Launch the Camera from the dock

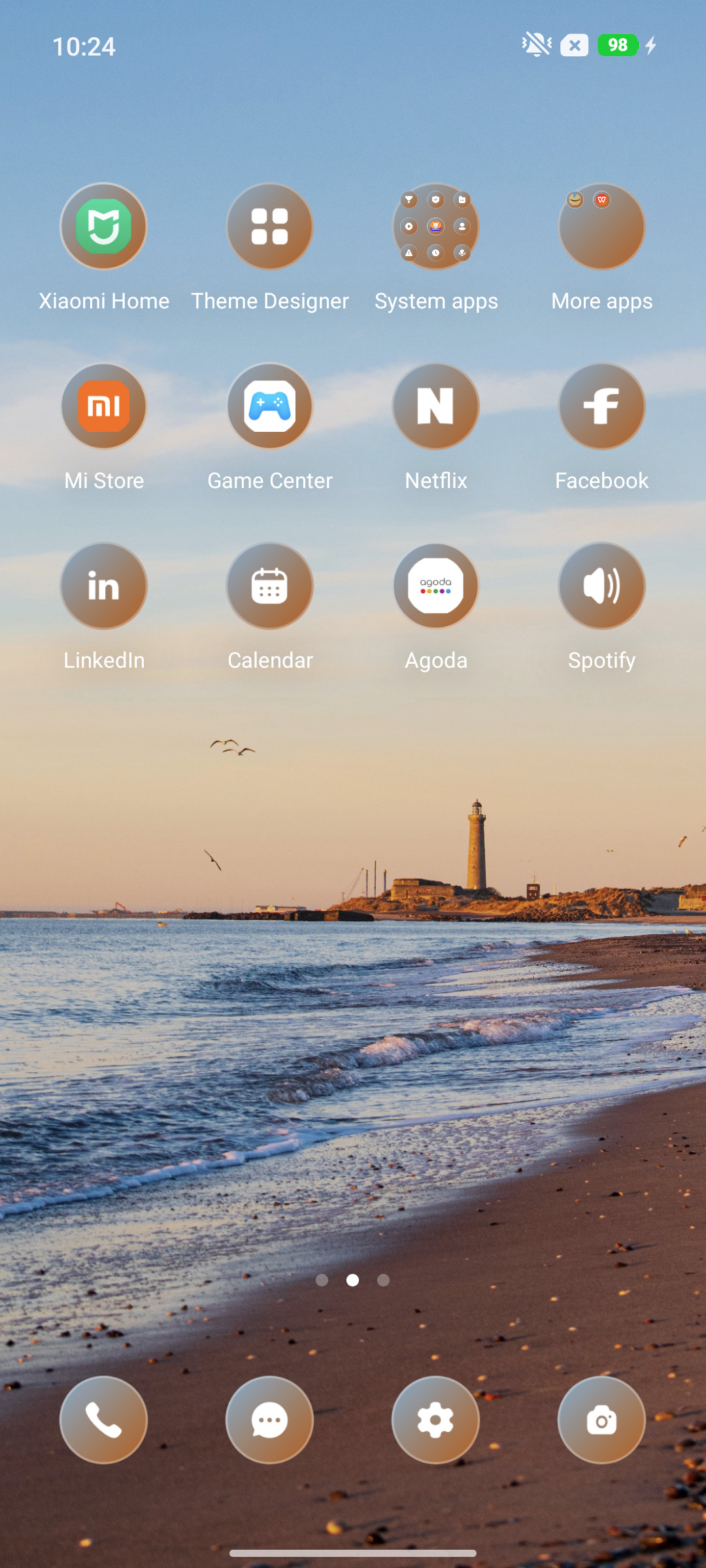coord(601,1420)
